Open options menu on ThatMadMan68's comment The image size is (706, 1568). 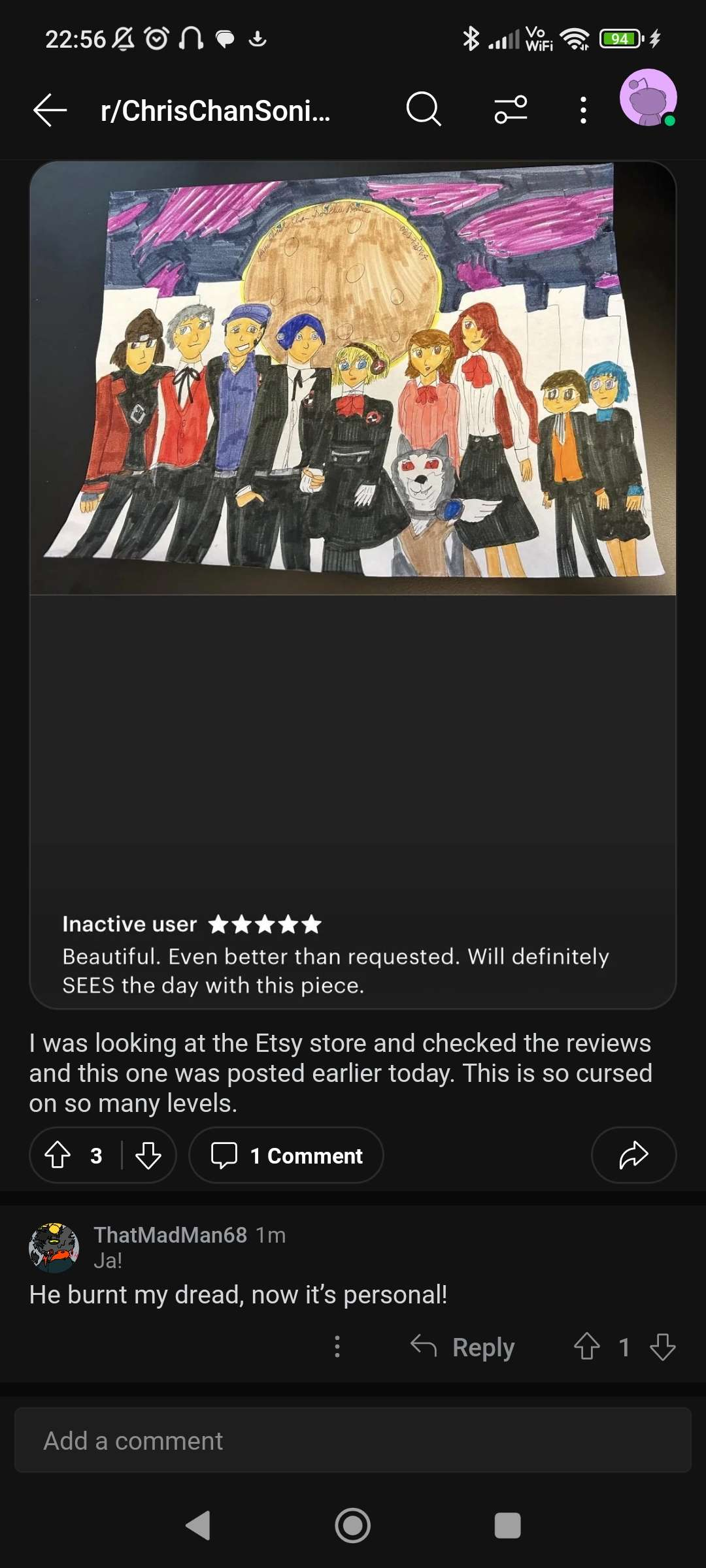coord(337,1347)
